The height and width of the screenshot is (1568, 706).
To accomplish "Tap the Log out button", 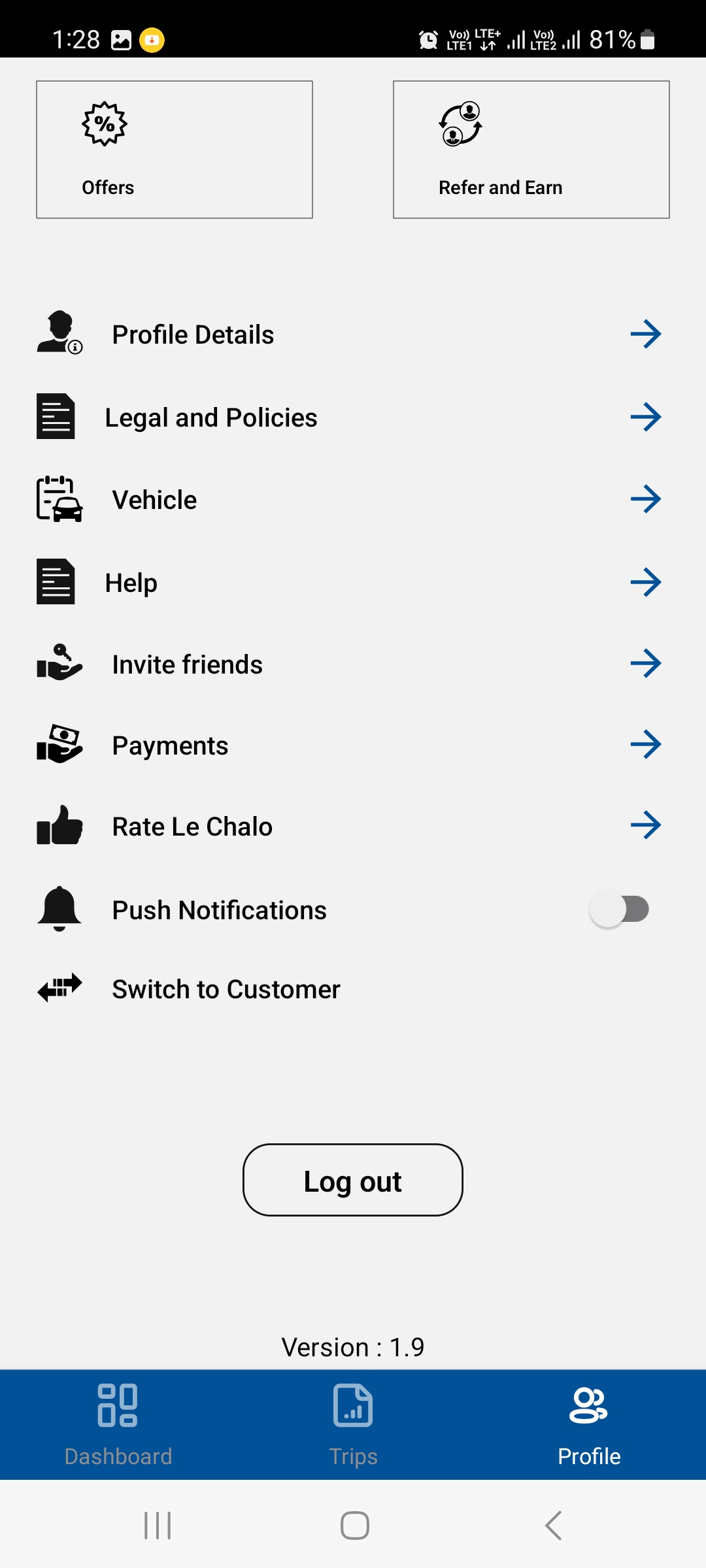I will tap(353, 1180).
